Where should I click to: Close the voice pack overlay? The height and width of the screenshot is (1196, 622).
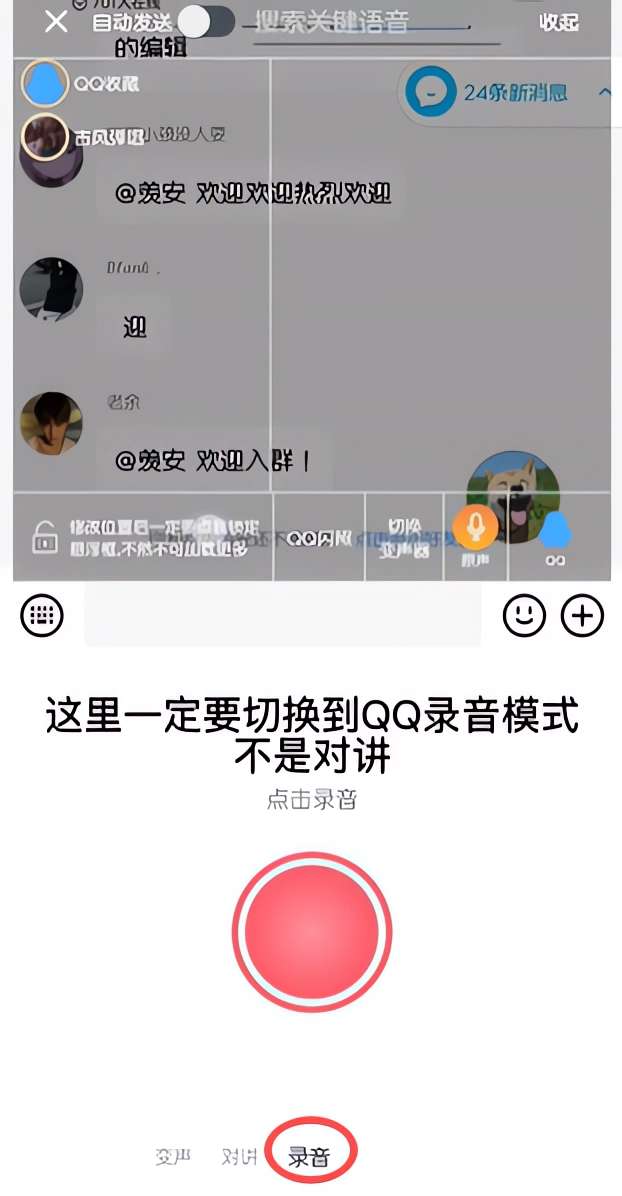coord(56,21)
